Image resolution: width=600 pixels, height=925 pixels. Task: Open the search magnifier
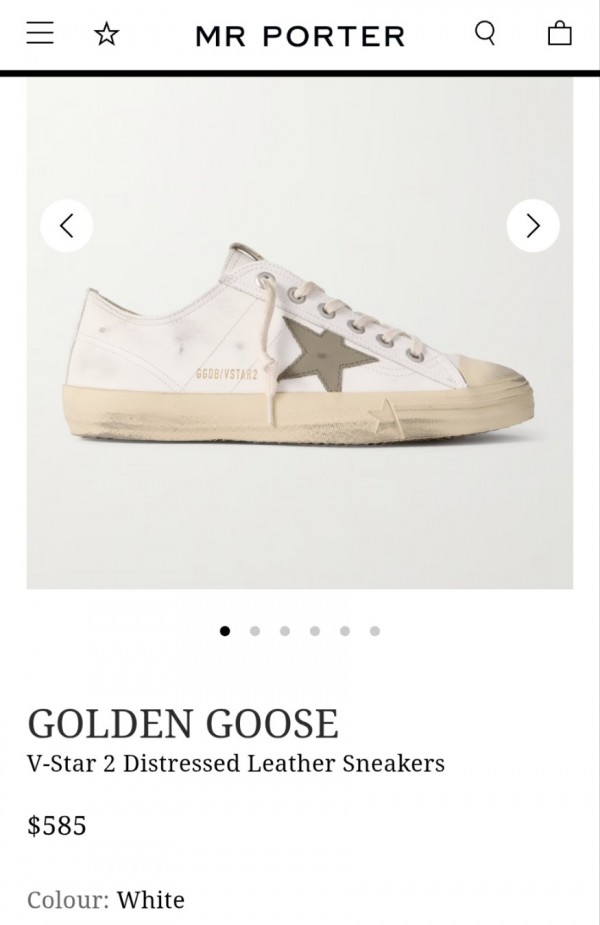(x=485, y=34)
